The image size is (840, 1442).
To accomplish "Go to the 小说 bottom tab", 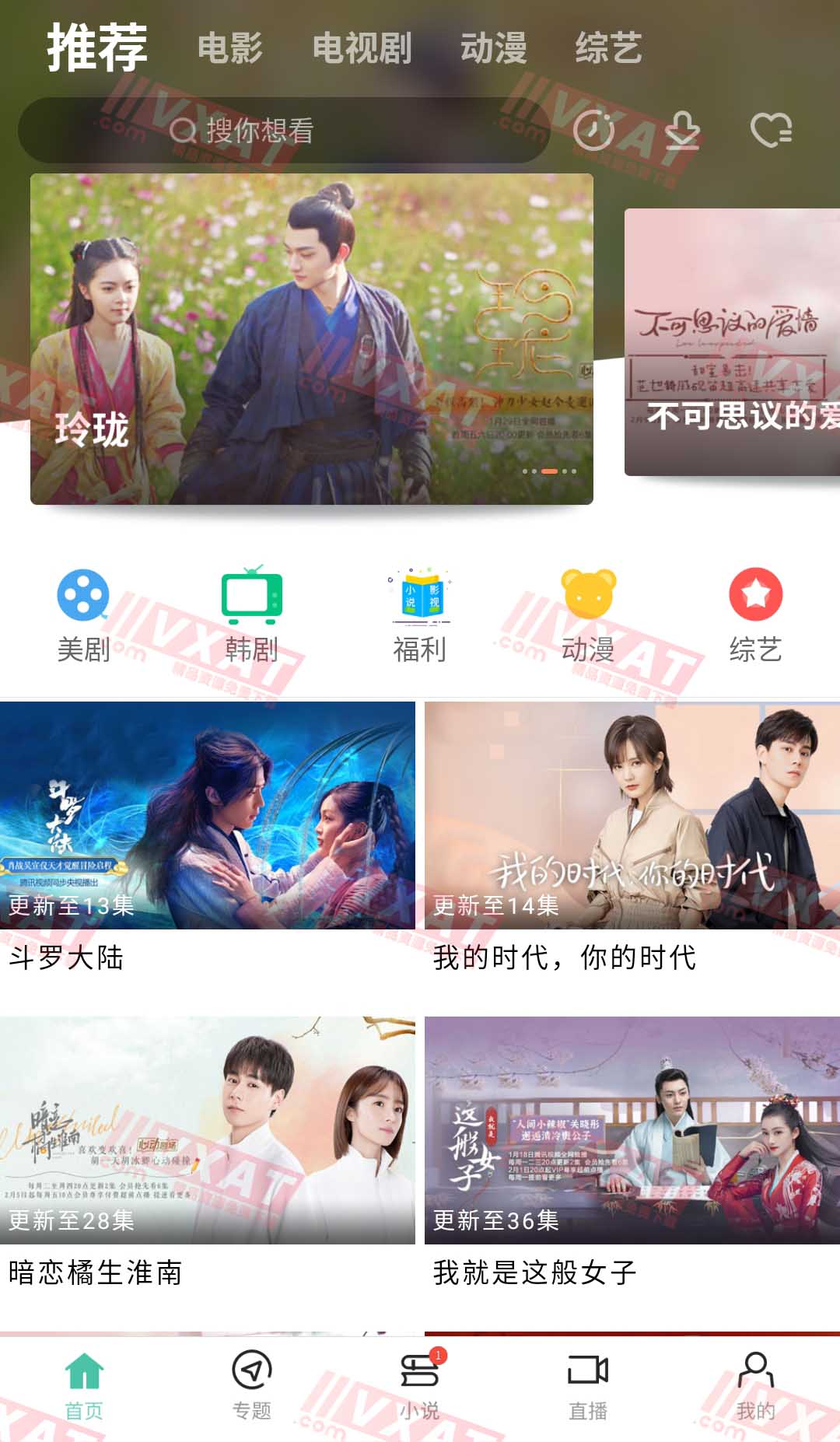I will (x=420, y=1386).
